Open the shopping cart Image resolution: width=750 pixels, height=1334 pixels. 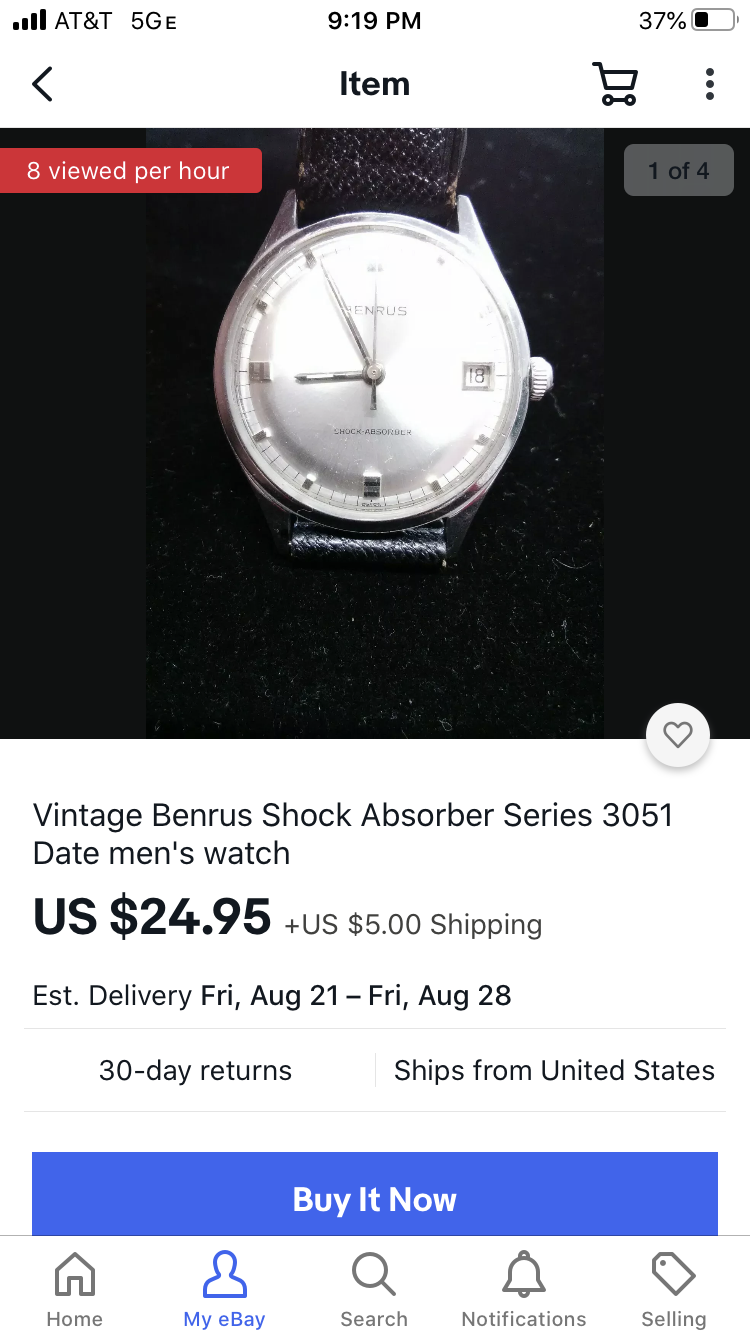615,84
